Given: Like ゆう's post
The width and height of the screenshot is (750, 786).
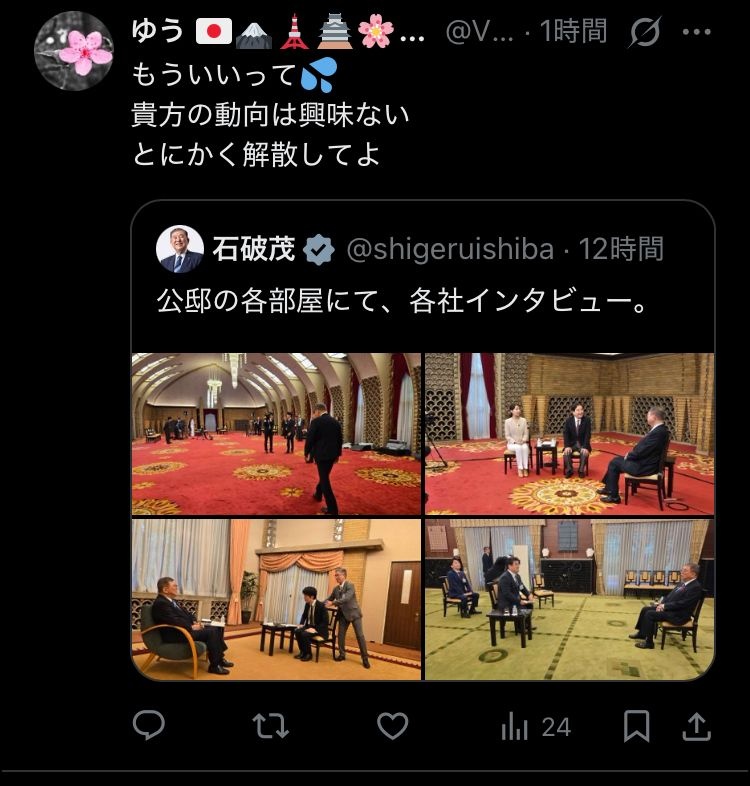Looking at the screenshot, I should [x=392, y=726].
